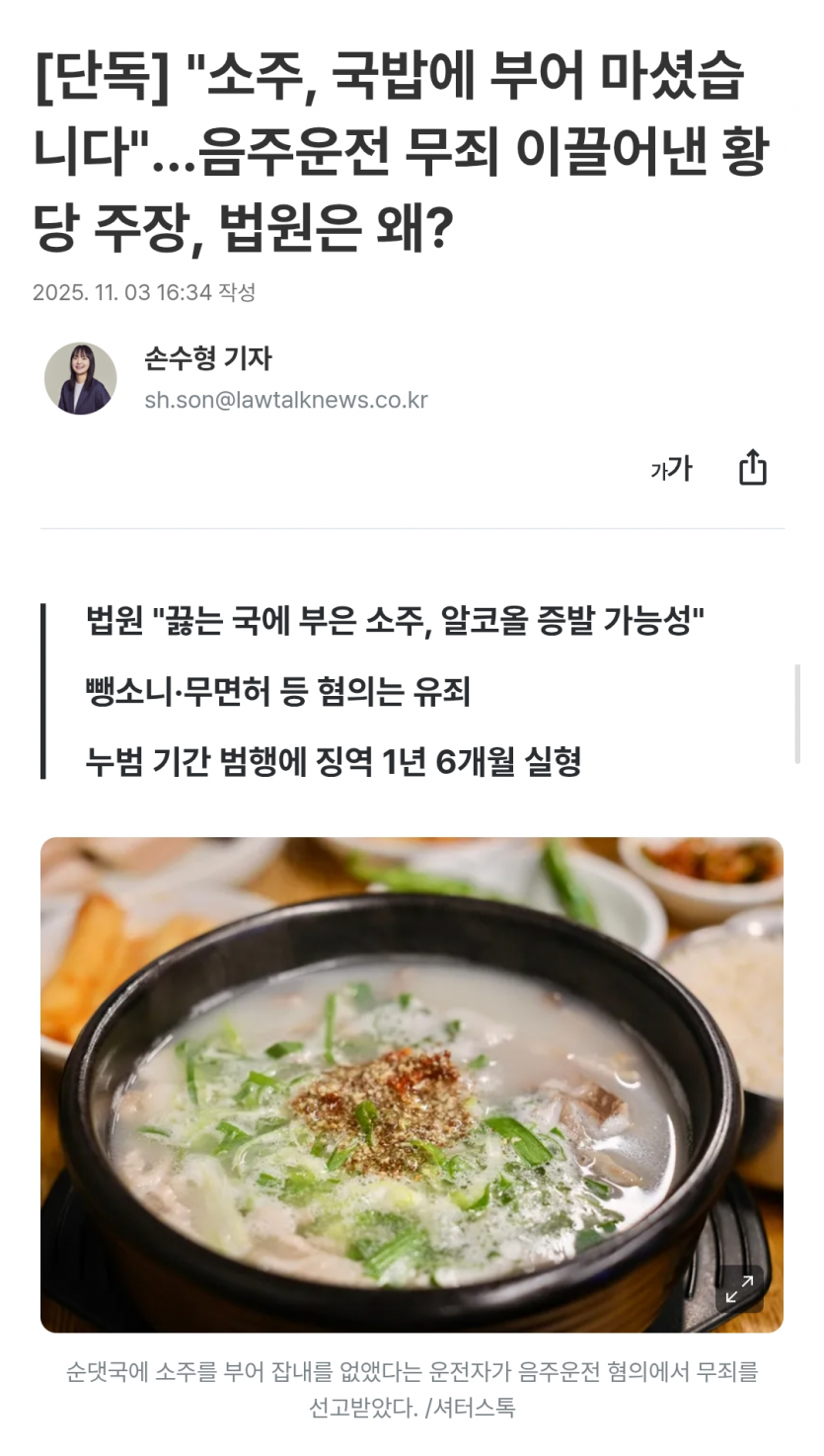
Task: Expand the soup photo to fullscreen
Action: click(739, 1288)
